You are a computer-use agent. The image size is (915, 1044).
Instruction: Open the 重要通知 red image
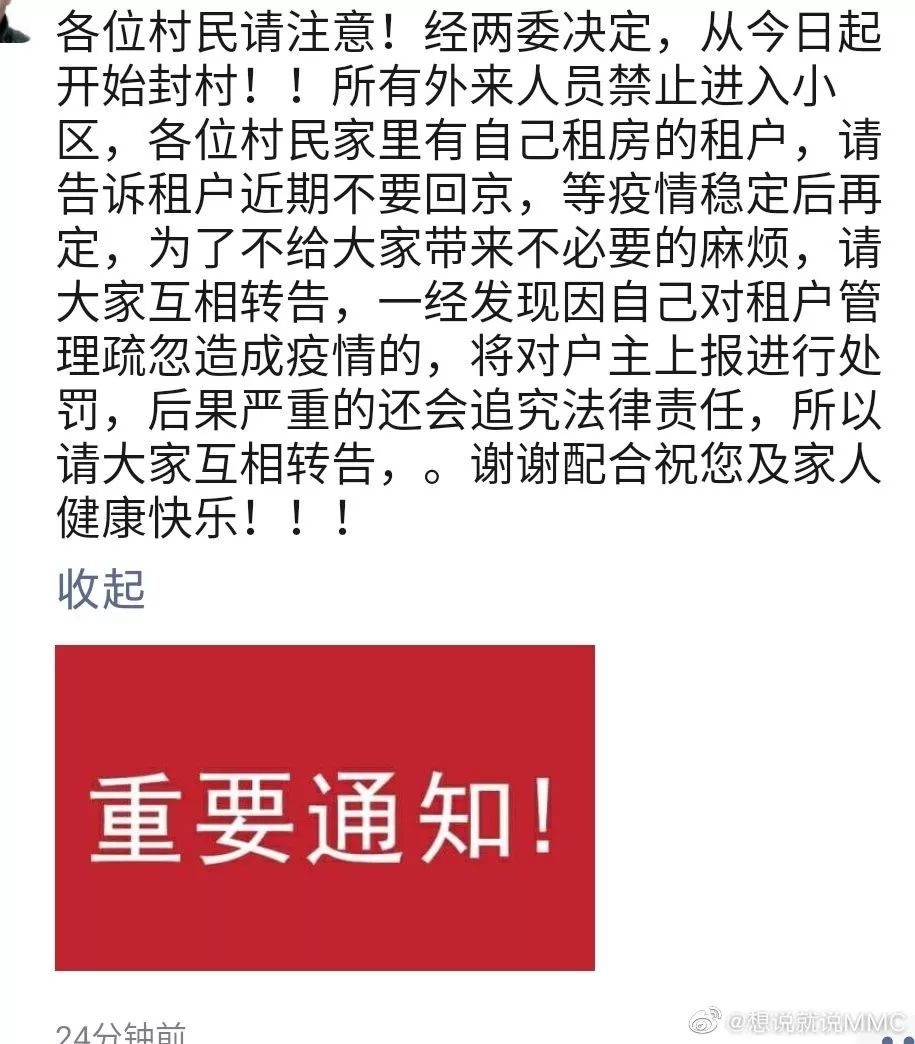pyautogui.click(x=324, y=807)
